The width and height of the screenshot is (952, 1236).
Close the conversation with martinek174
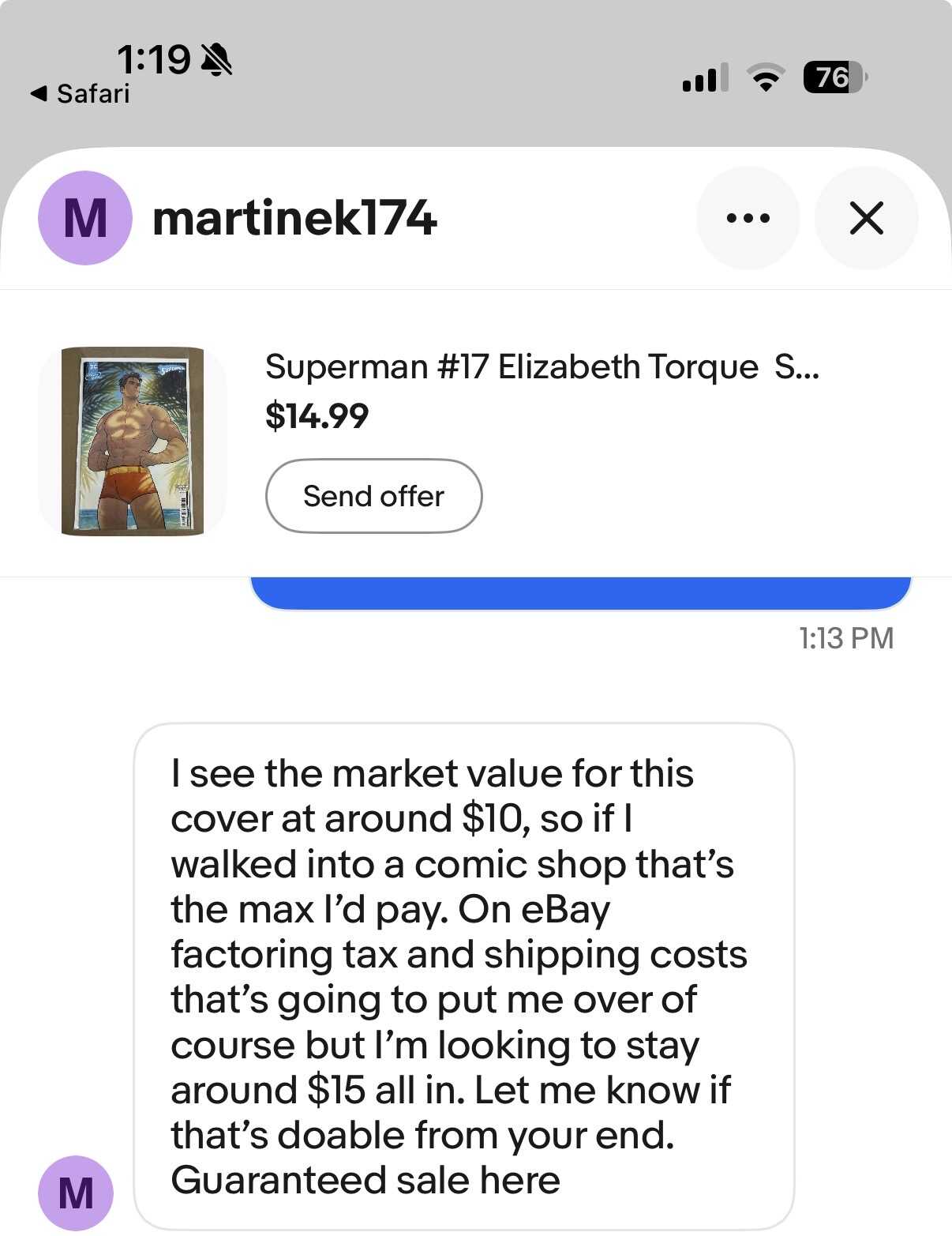866,218
